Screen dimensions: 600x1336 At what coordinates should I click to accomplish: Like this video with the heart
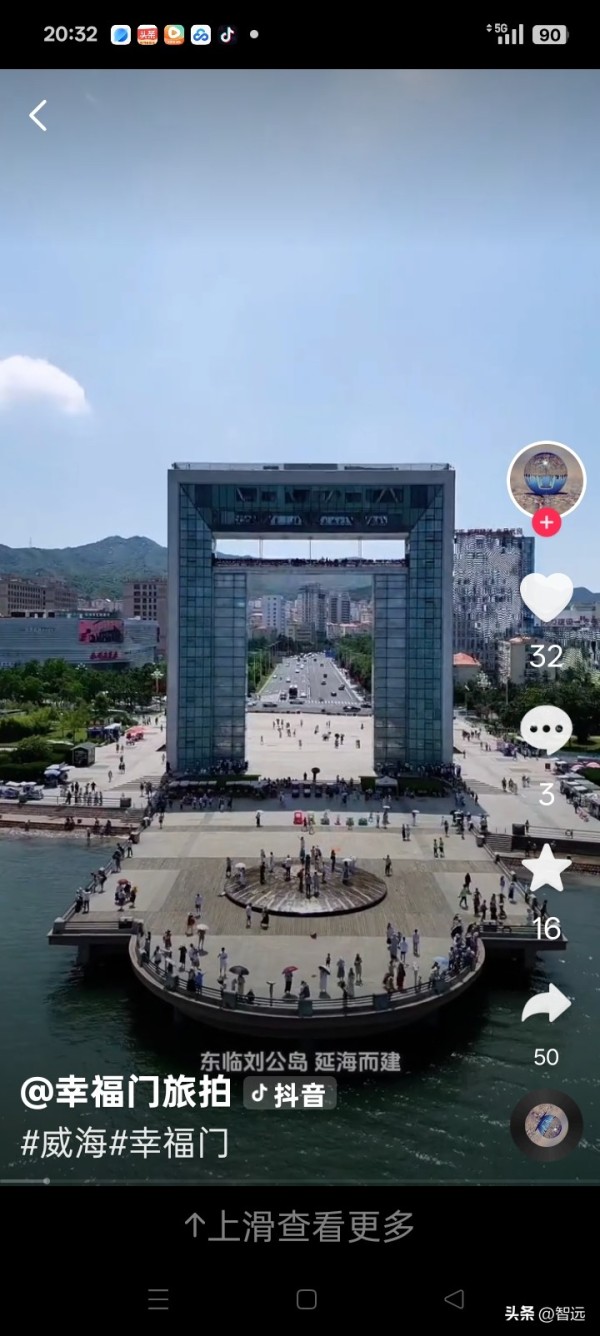546,597
